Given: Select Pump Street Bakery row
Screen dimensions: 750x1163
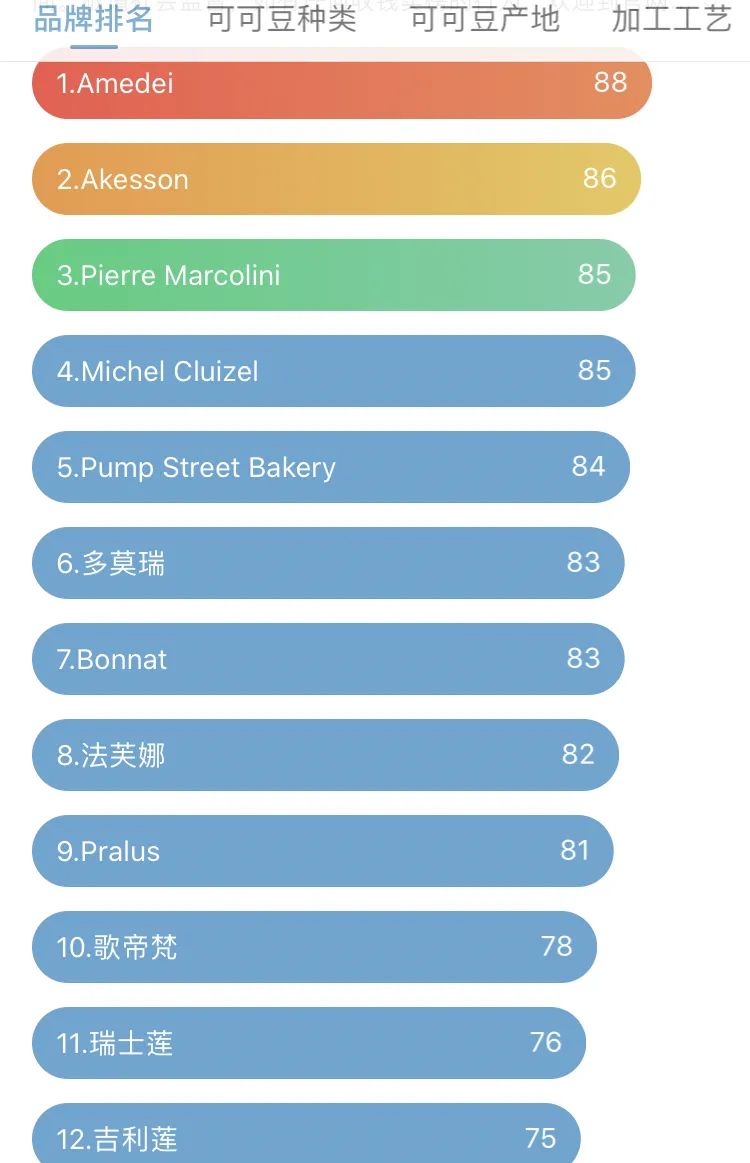Looking at the screenshot, I should [330, 467].
